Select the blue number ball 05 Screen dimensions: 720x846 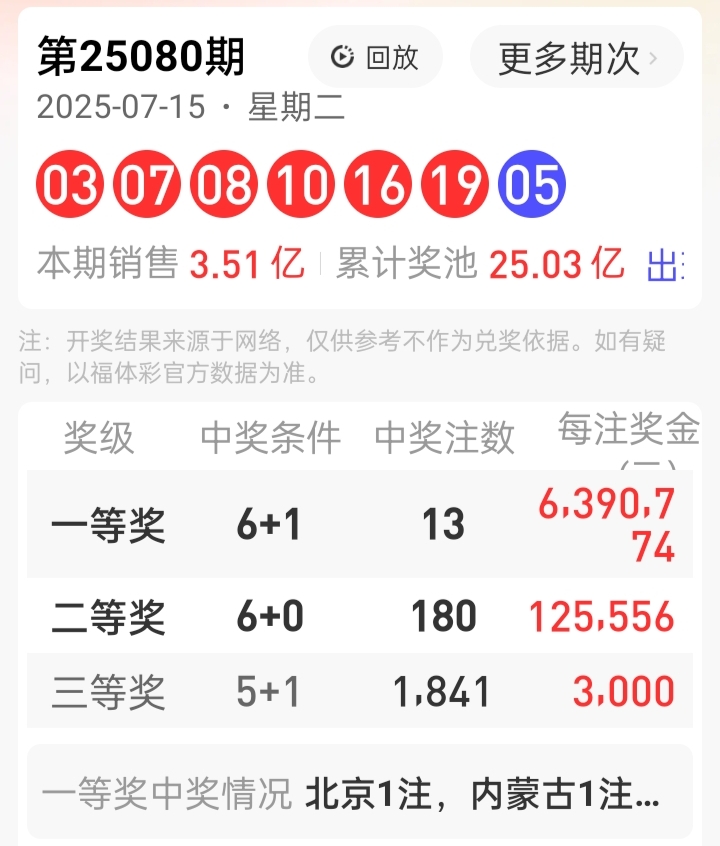click(x=532, y=183)
